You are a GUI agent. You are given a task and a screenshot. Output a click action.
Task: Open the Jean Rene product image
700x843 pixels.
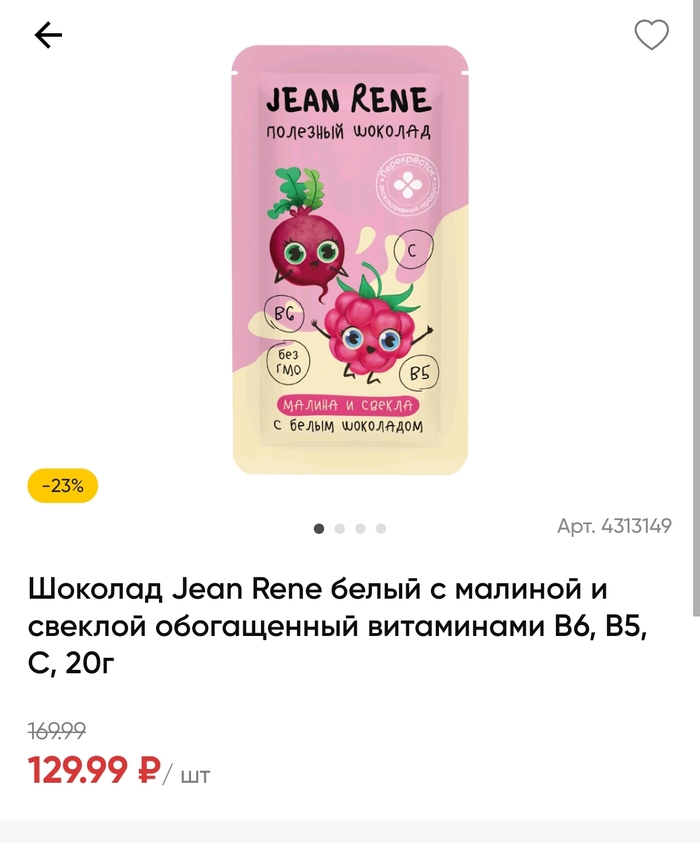[350, 260]
